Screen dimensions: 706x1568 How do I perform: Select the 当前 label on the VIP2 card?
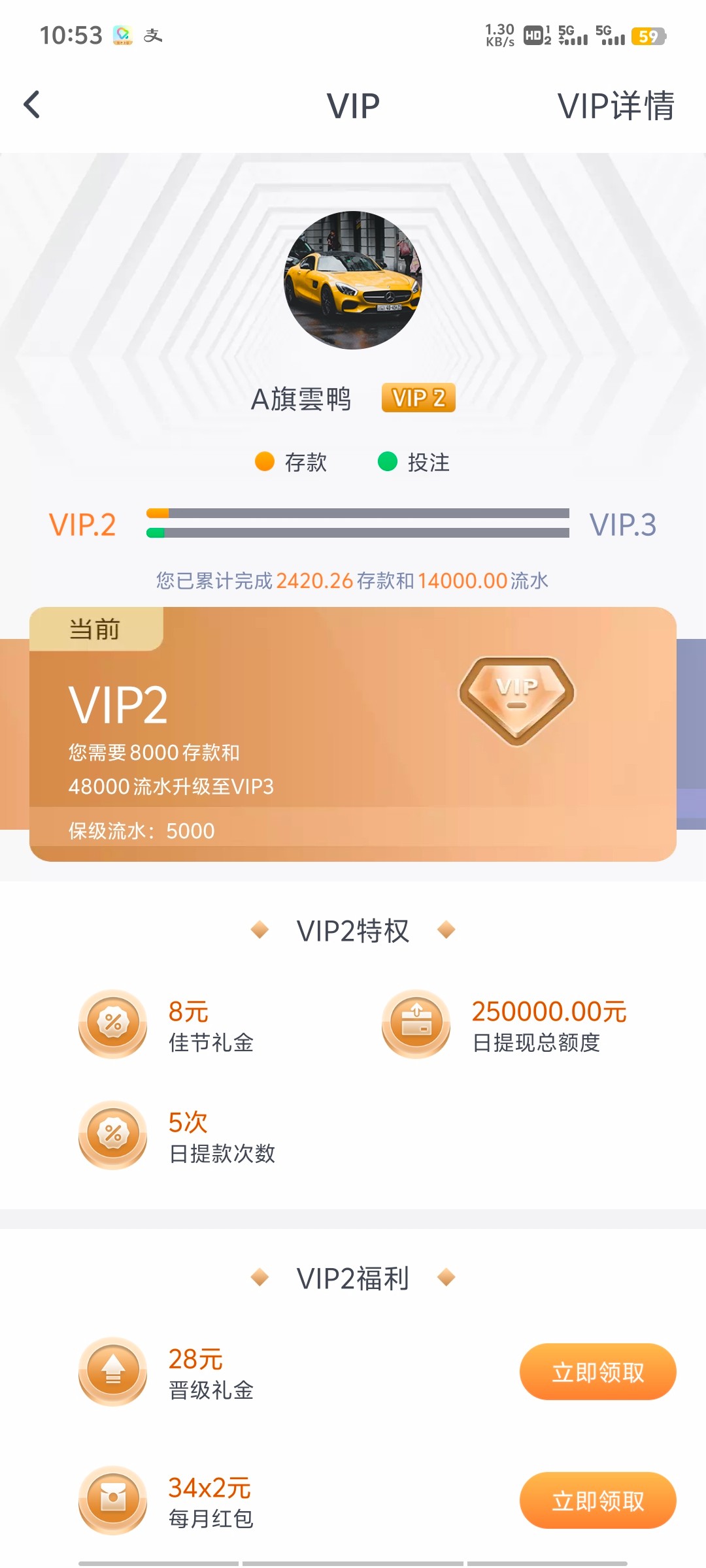pos(95,629)
